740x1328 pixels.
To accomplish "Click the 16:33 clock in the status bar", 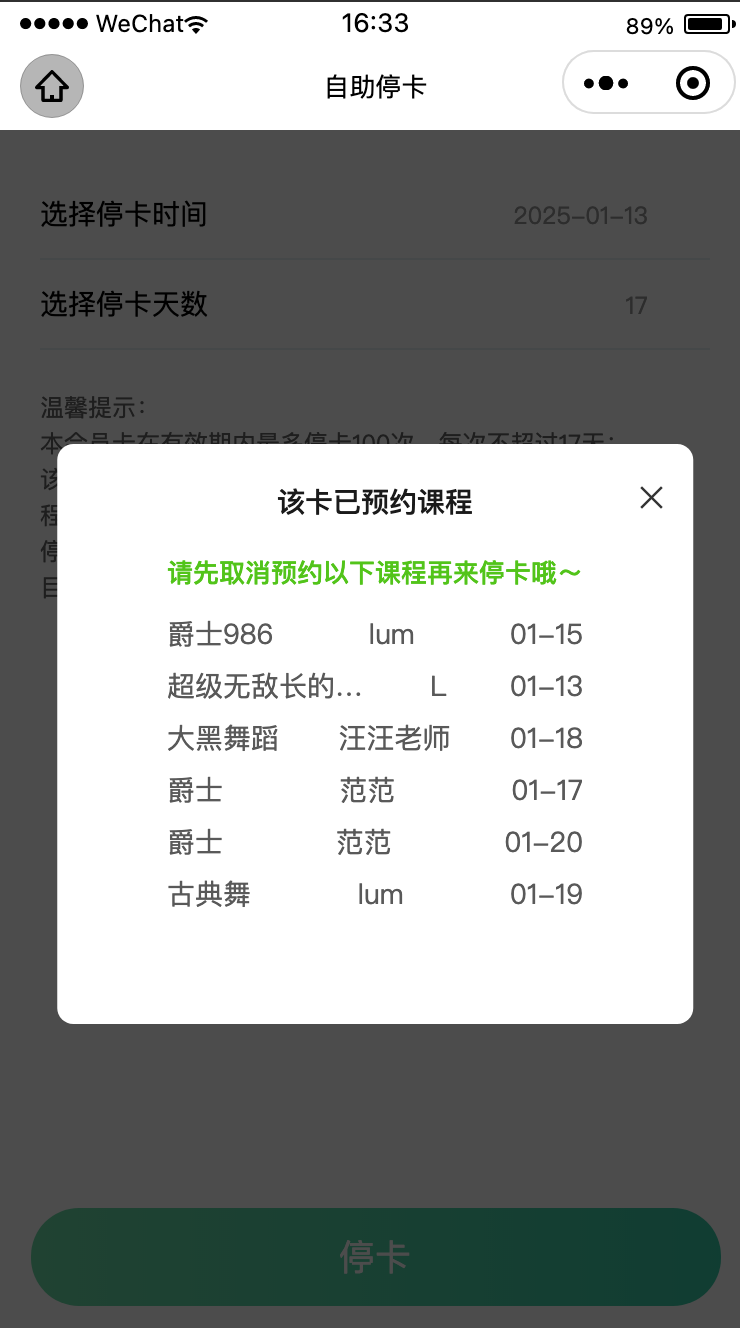I will tap(376, 23).
